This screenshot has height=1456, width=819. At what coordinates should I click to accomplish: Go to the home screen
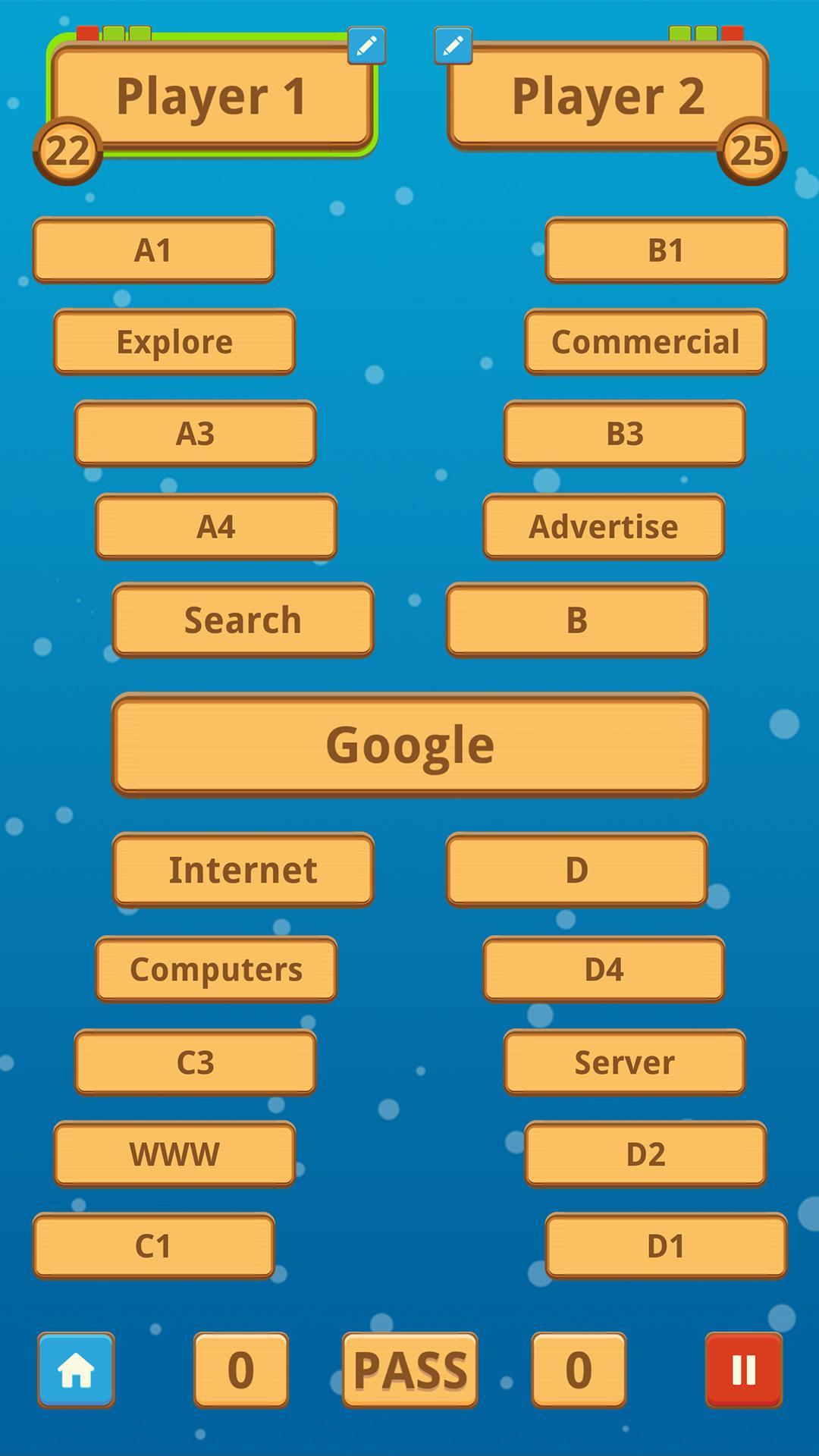[76, 1370]
